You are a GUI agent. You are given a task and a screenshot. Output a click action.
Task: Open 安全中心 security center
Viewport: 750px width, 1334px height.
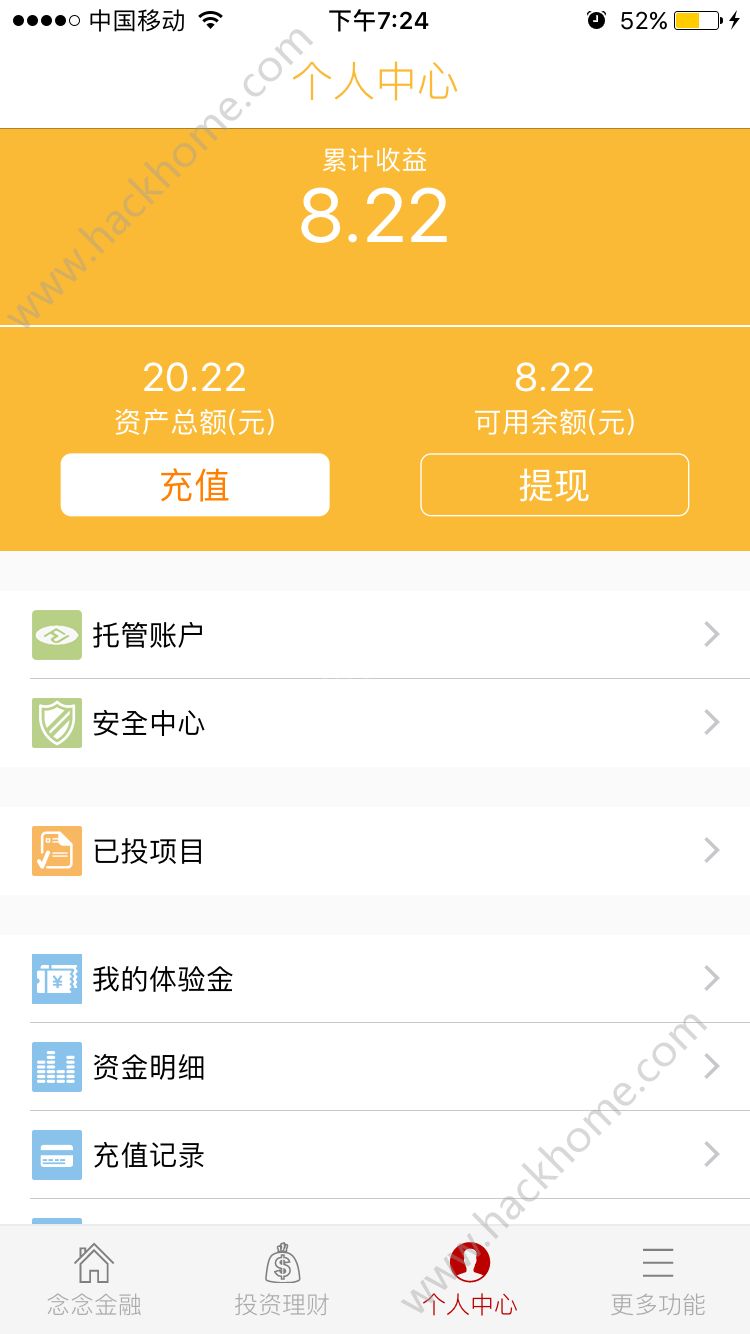[375, 723]
